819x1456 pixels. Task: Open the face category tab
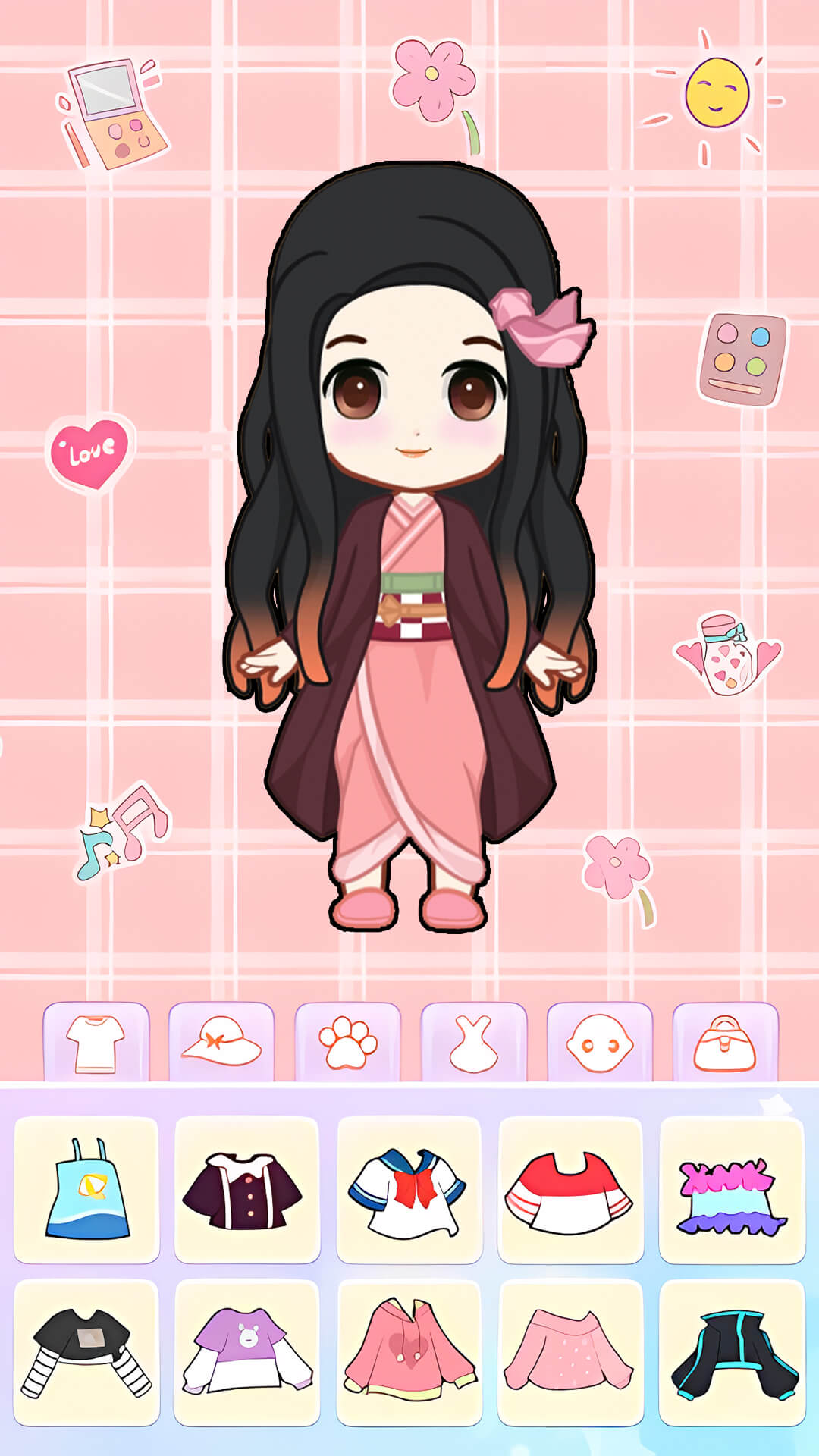coord(600,1043)
